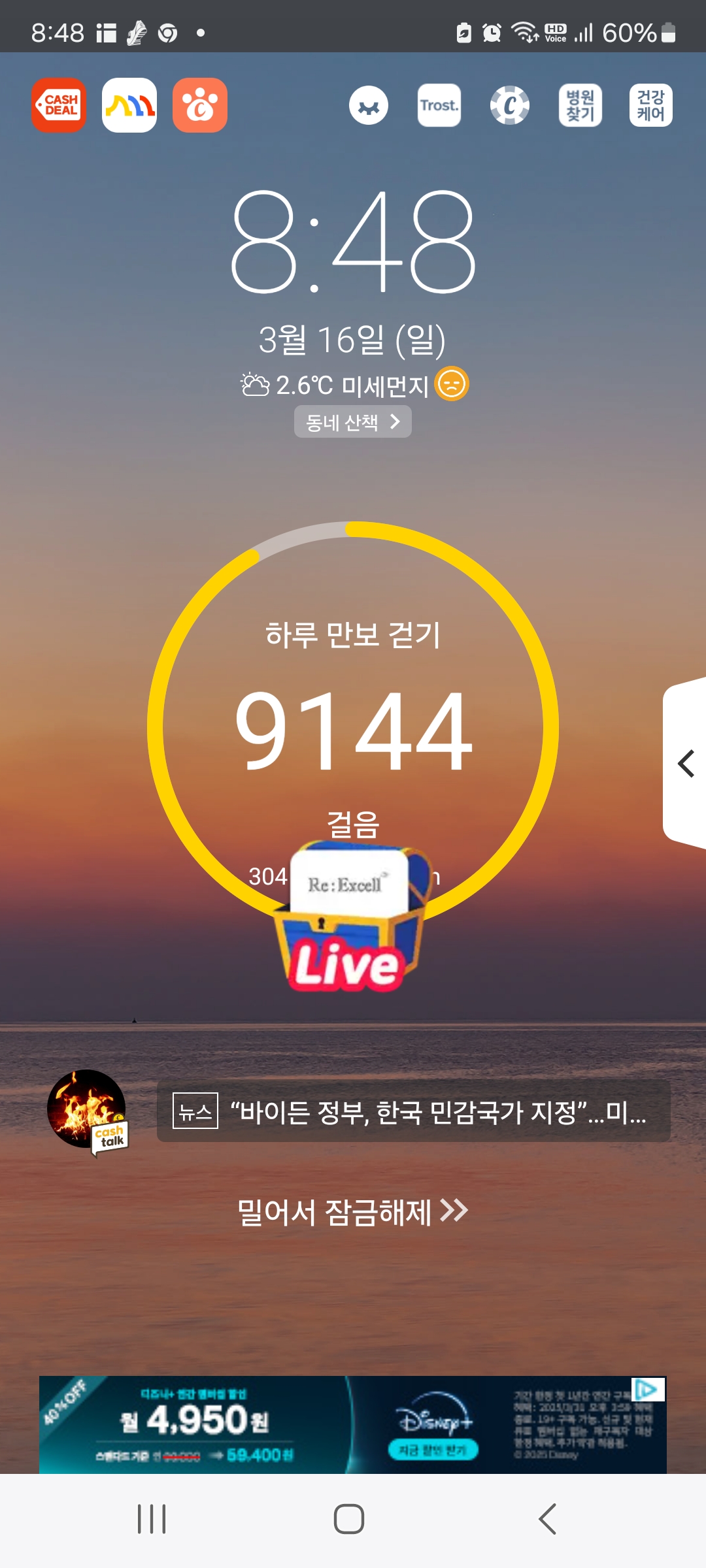The image size is (706, 1568).
Task: Tap the 병원찾기 hospital finder icon
Action: click(580, 105)
